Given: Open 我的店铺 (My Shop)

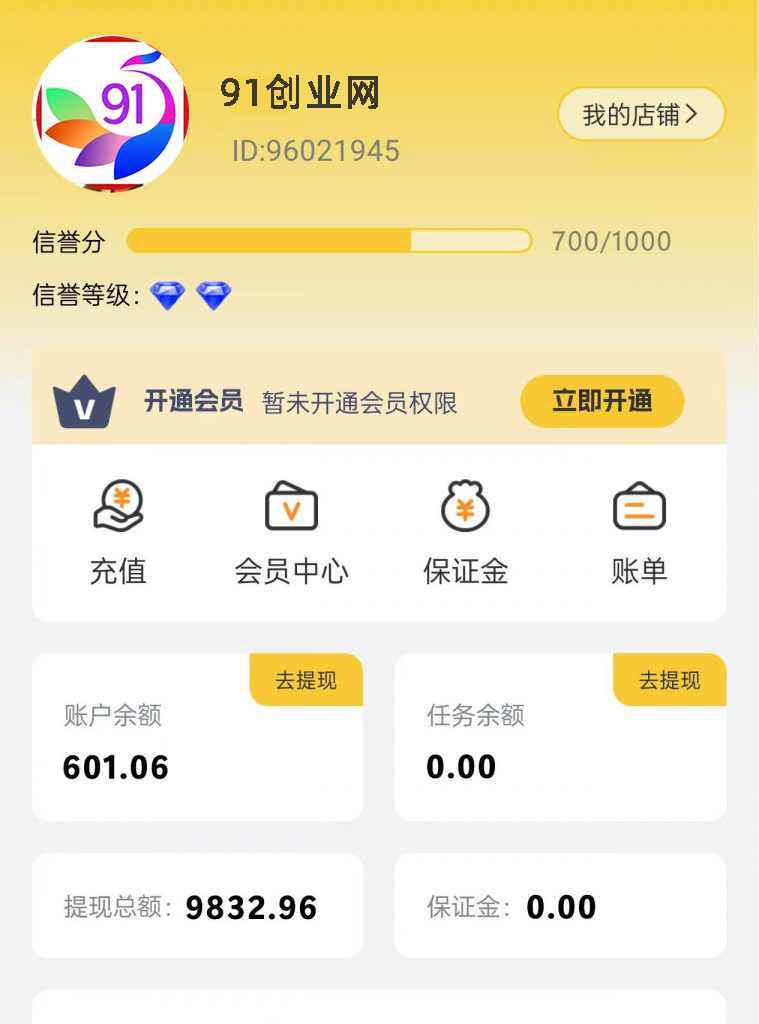Looking at the screenshot, I should point(639,113).
